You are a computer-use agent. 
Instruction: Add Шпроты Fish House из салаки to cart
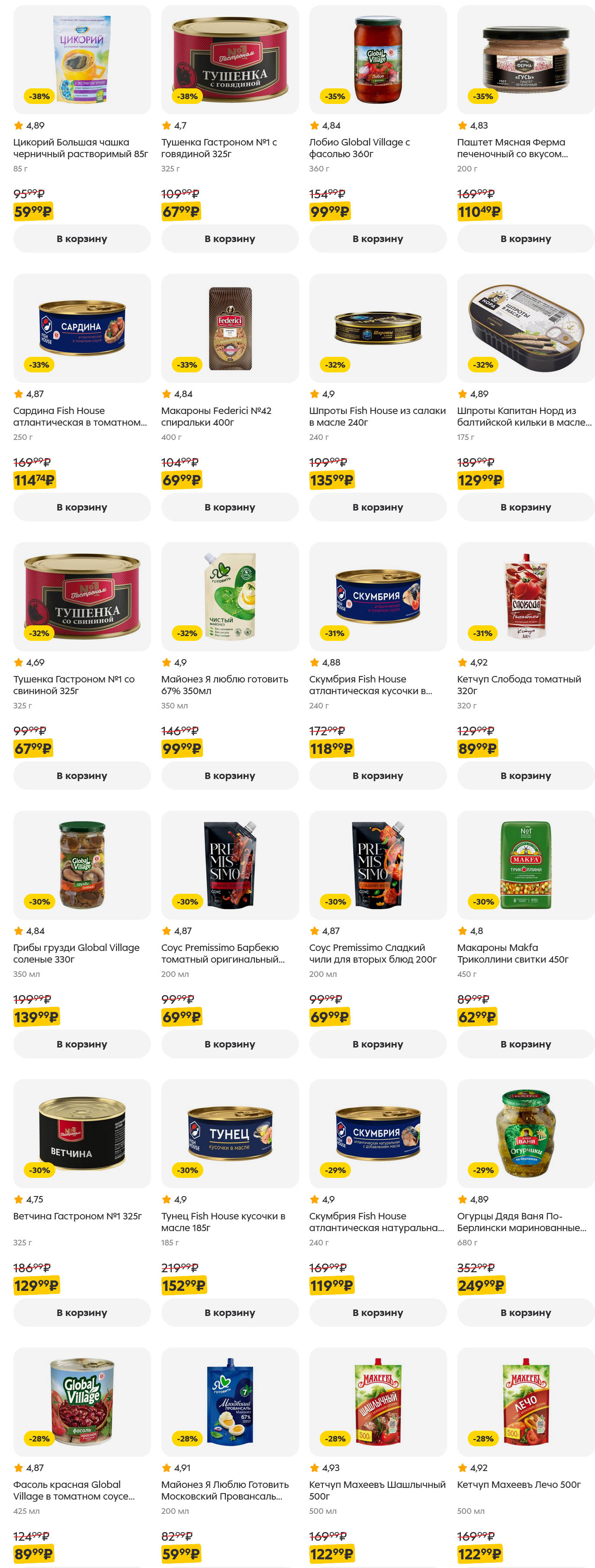(x=377, y=507)
